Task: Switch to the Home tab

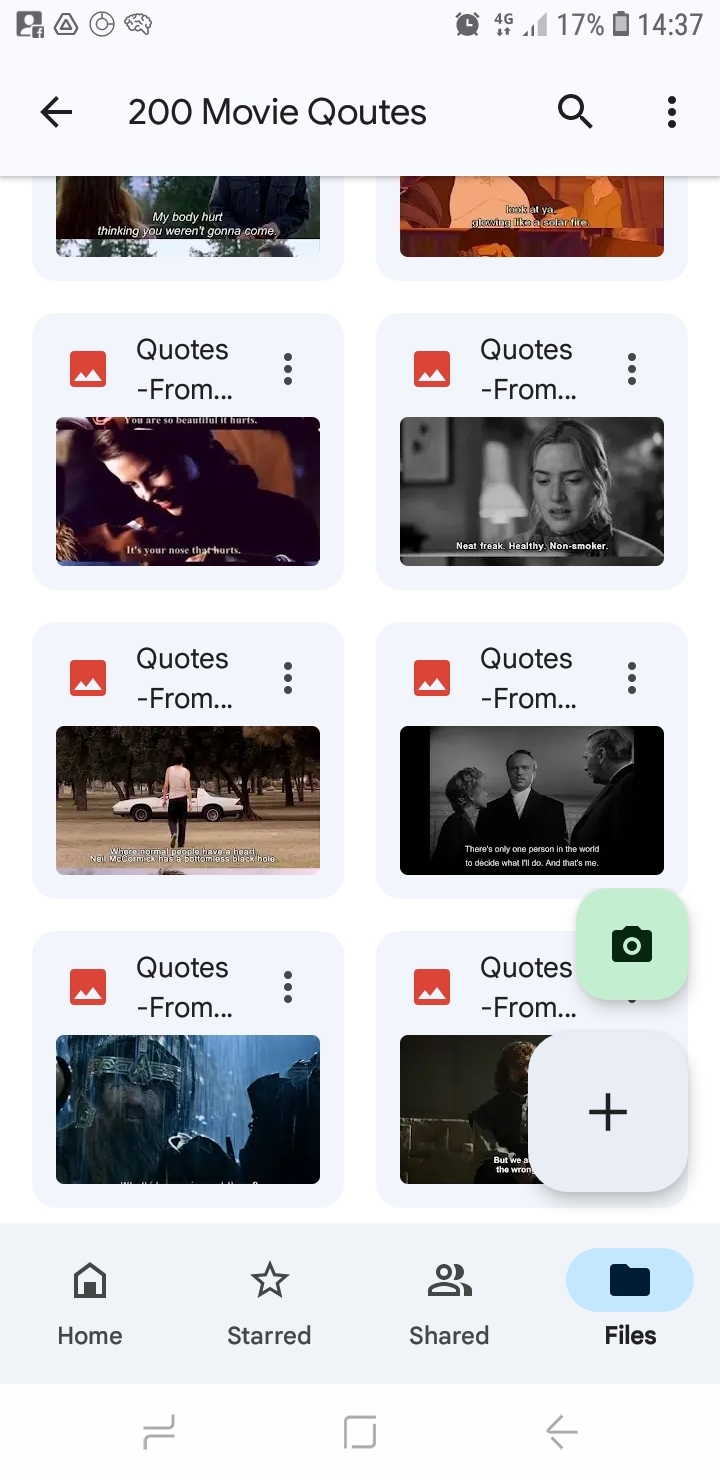Action: (90, 1301)
